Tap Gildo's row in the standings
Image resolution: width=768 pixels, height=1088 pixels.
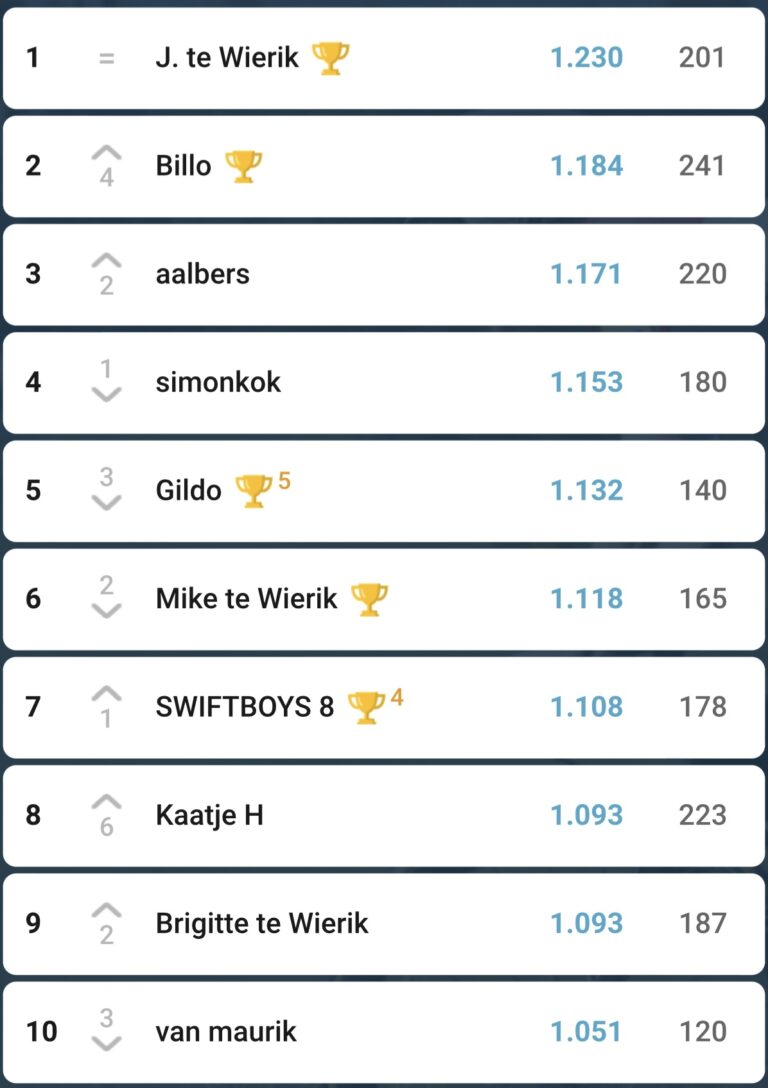(189, 490)
